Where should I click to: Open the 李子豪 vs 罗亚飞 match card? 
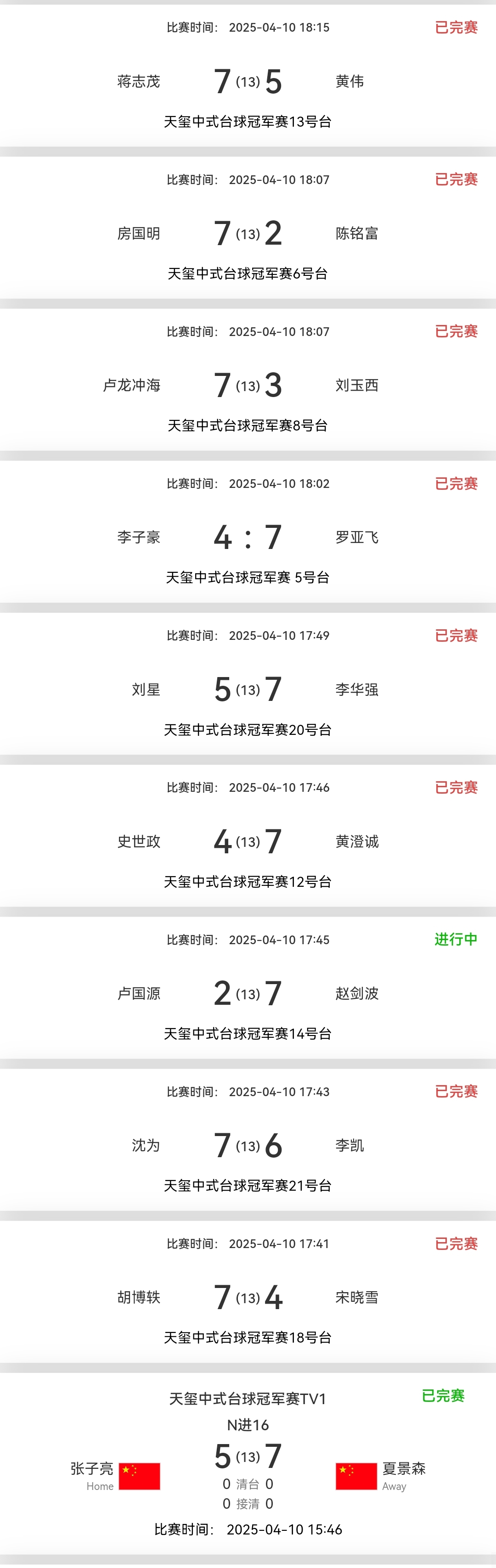pos(248,537)
